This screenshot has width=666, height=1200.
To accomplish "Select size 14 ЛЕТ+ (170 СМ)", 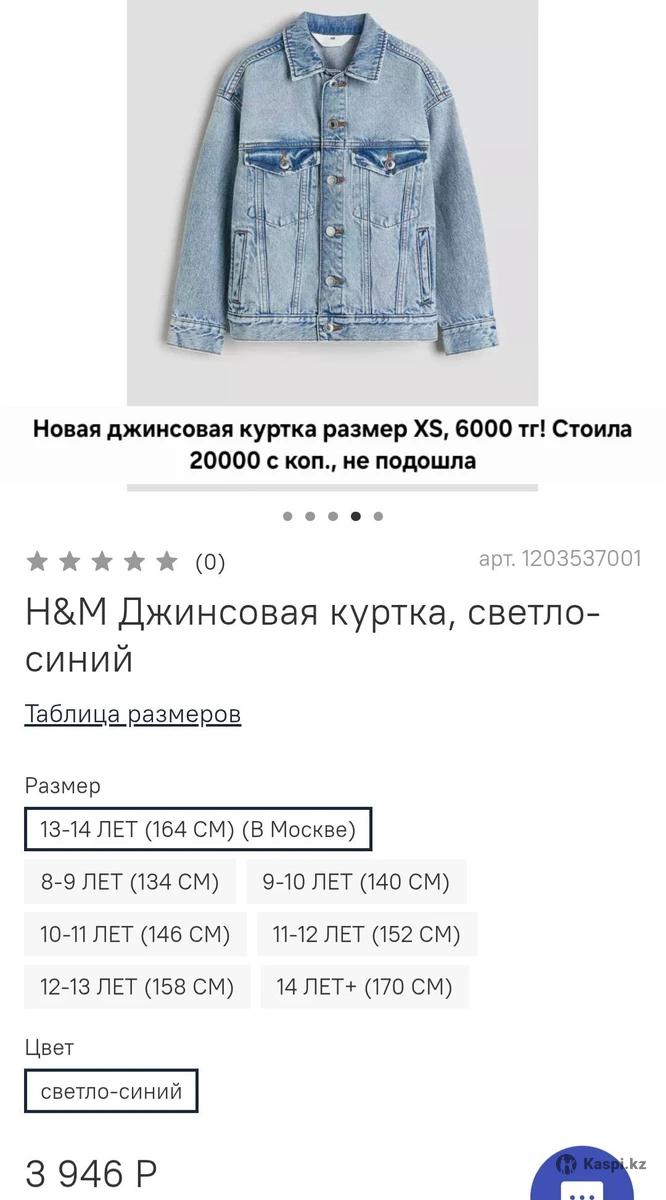I will (x=364, y=988).
